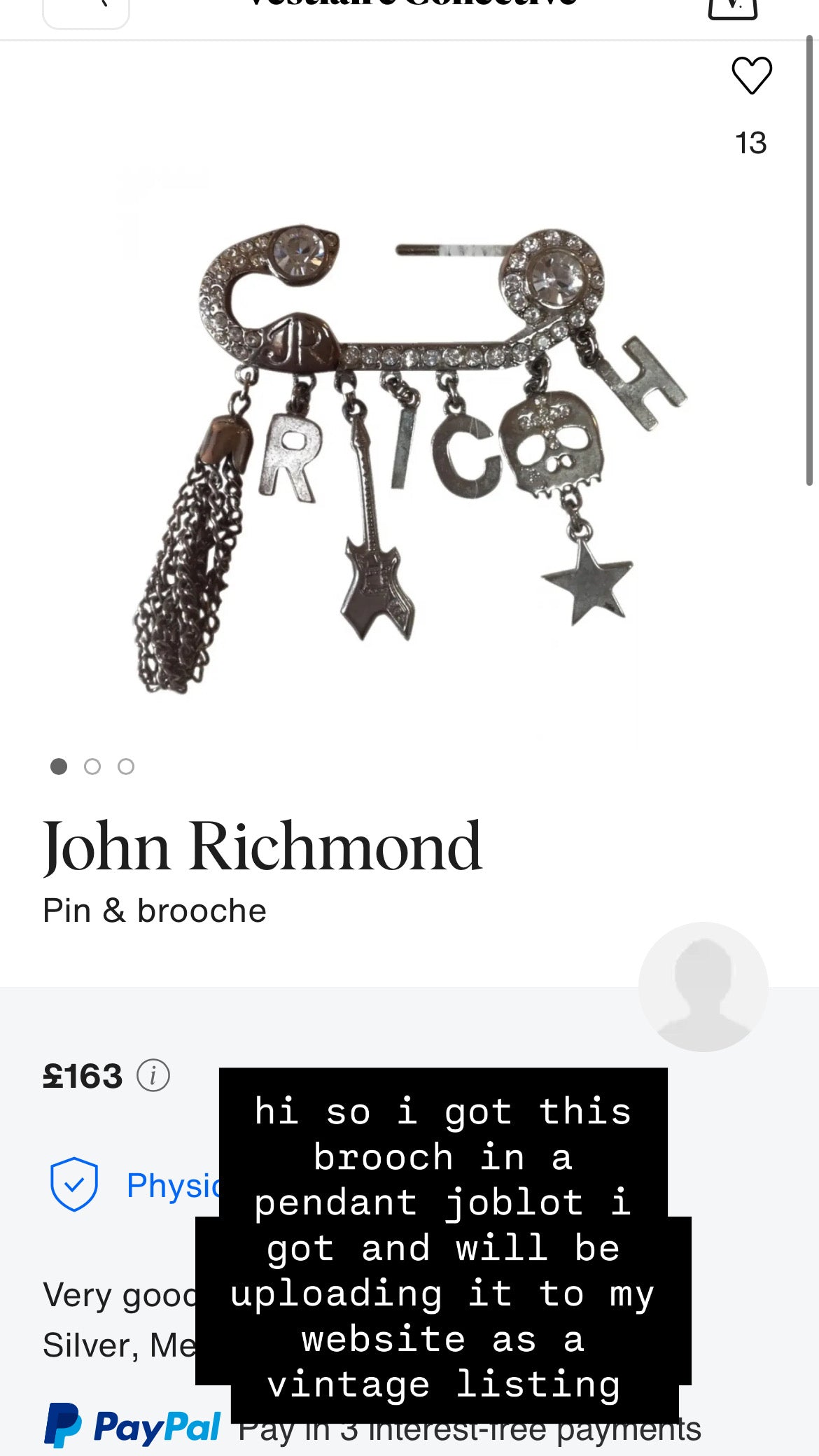Tap the price information icon beside £163

[153, 1076]
